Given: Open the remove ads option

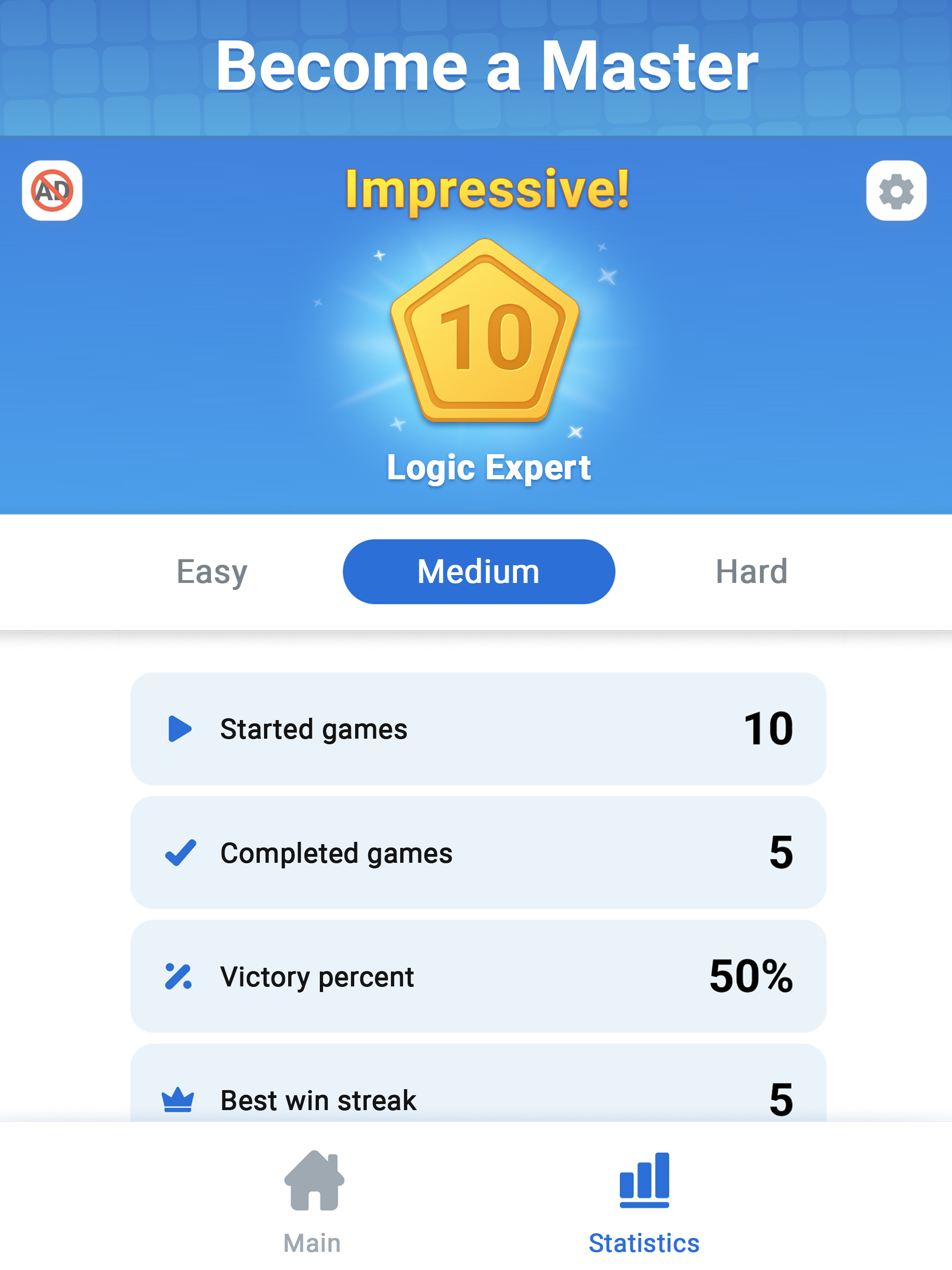Looking at the screenshot, I should pos(52,191).
